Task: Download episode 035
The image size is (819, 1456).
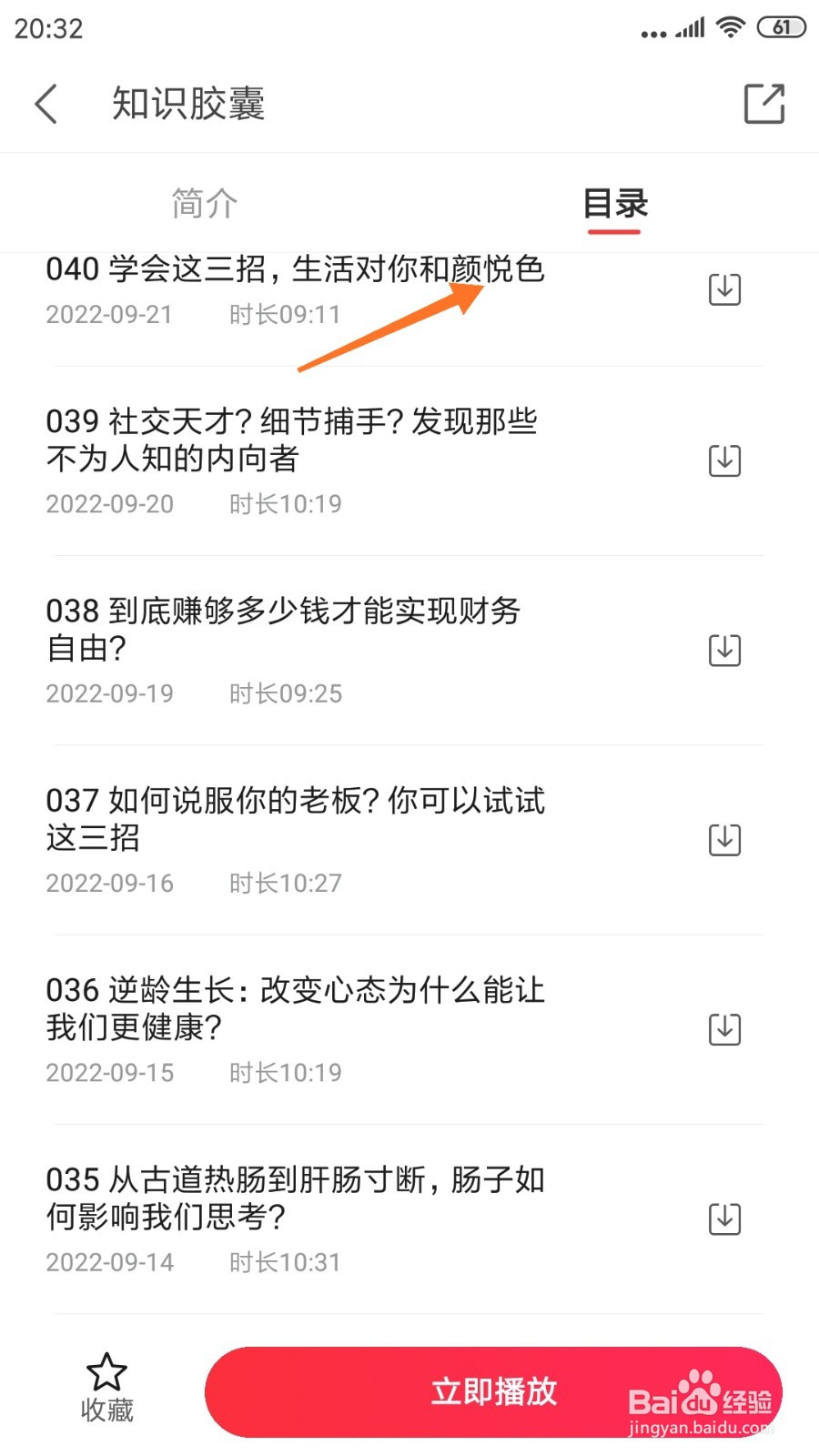Action: [x=724, y=1218]
